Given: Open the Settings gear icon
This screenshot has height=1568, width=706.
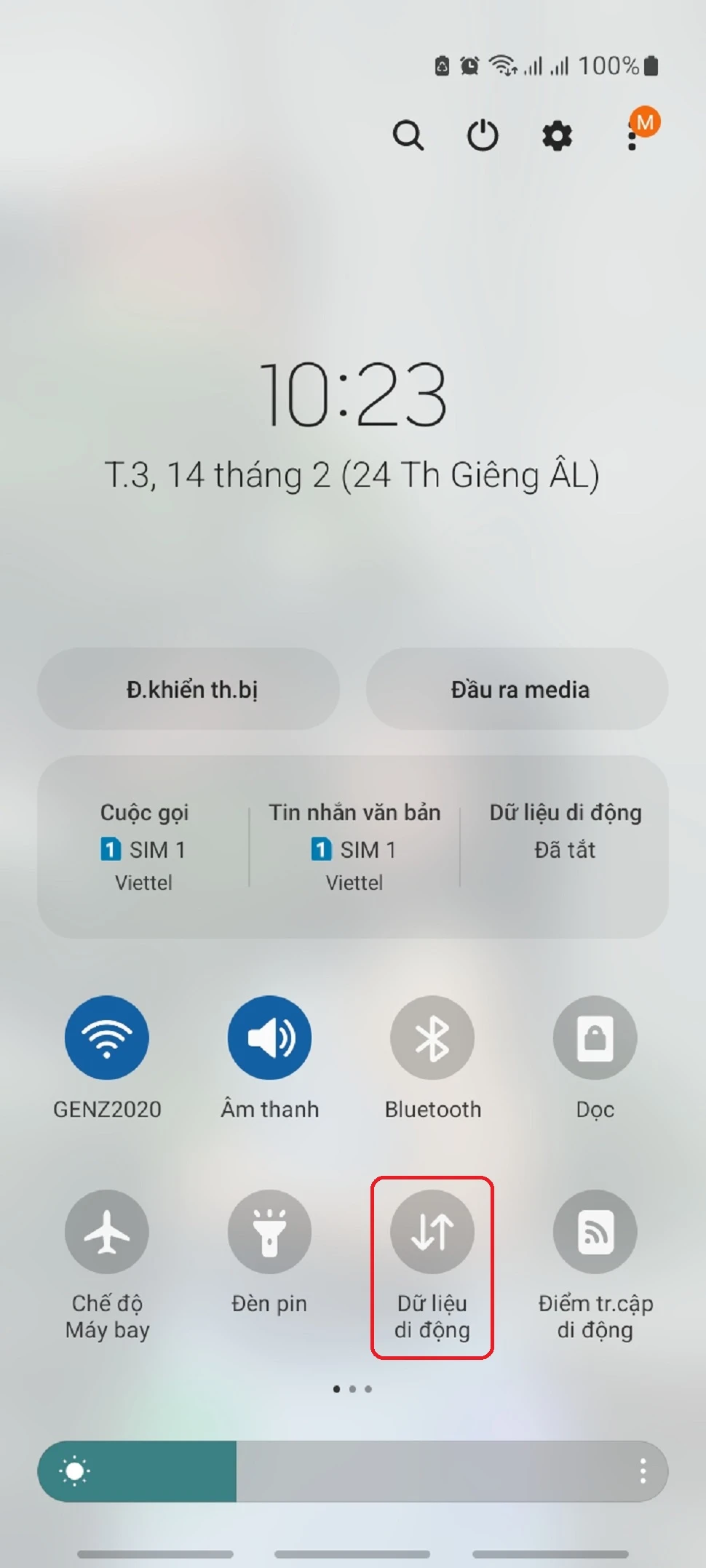Looking at the screenshot, I should (x=557, y=135).
